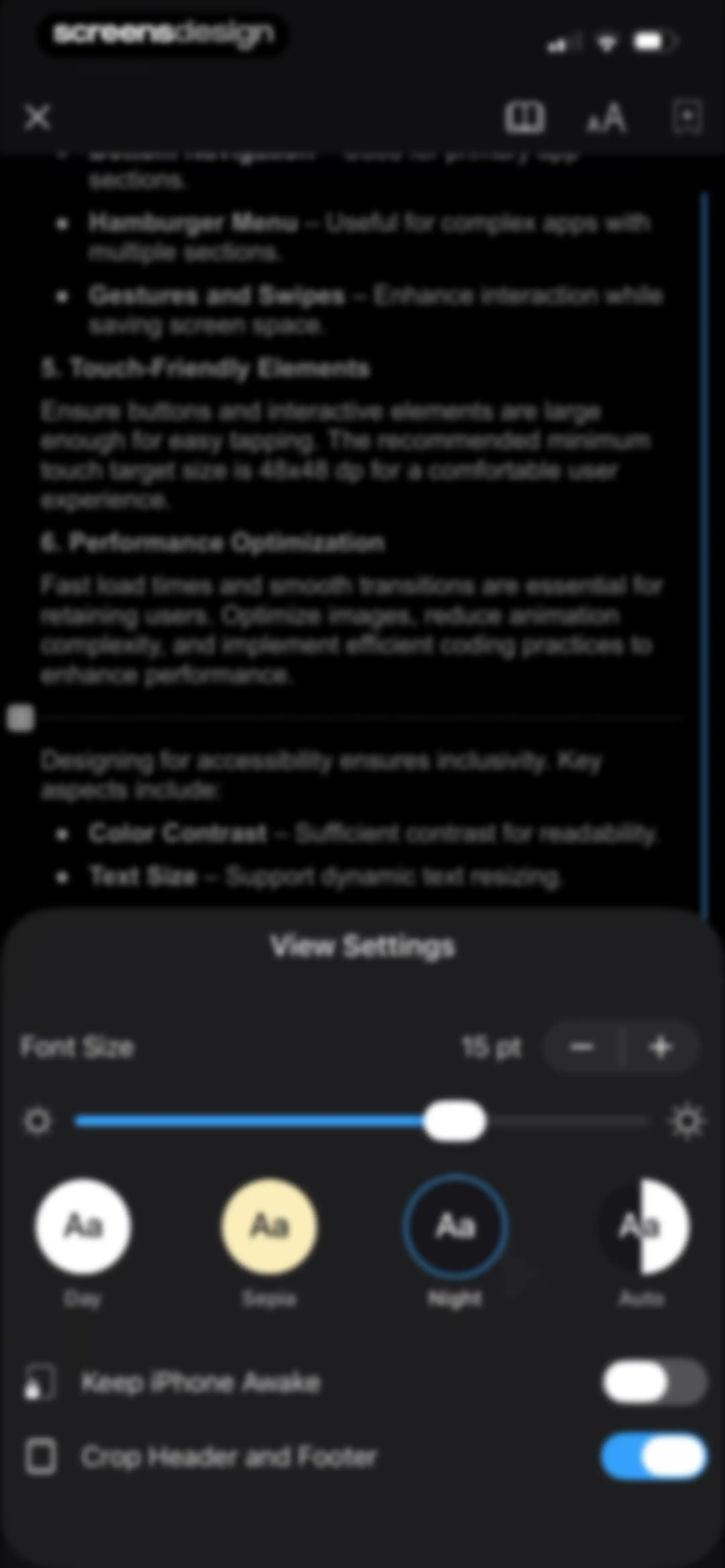Tap the brightness slider track
Screen dimensions: 725x1568
(x=362, y=1121)
